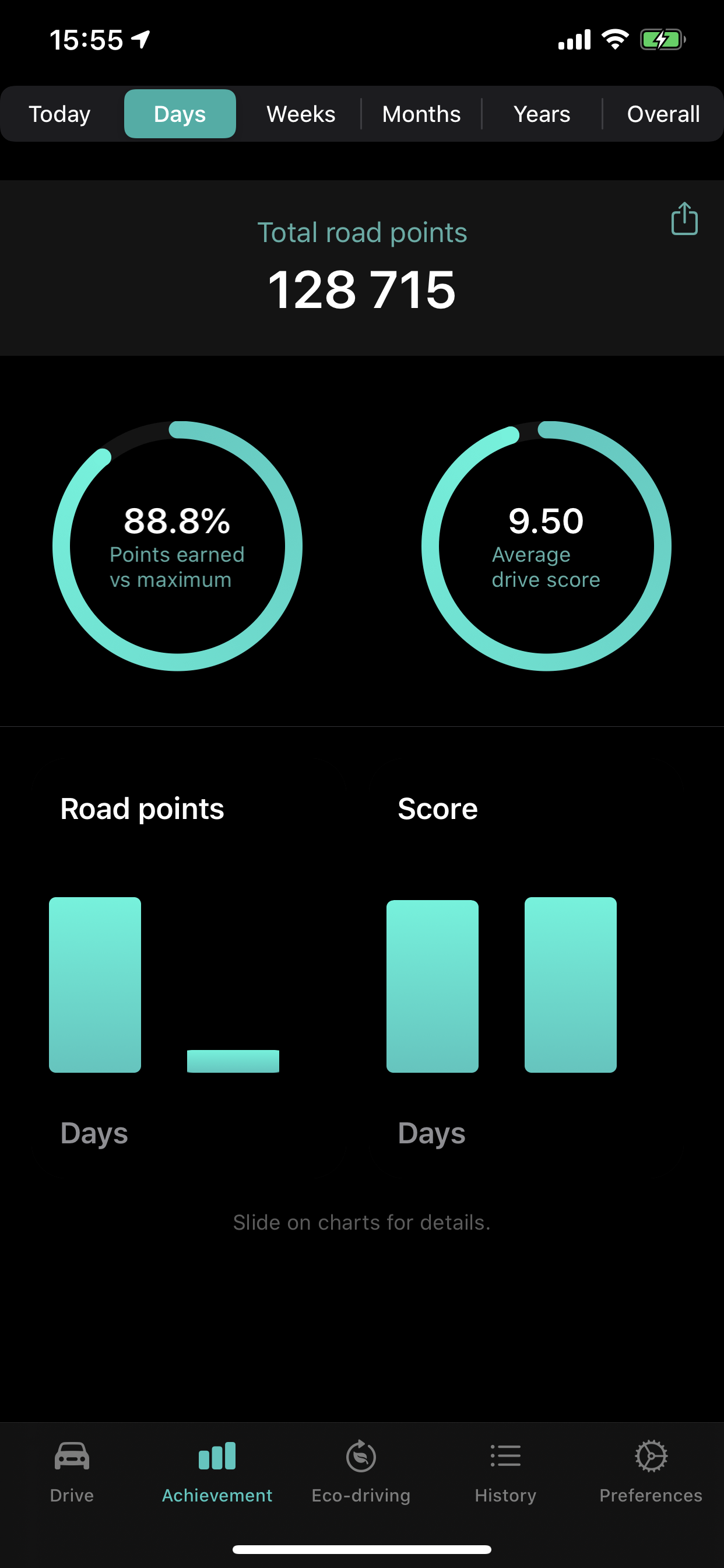This screenshot has width=724, height=1568.
Task: Select the Days segment
Action: point(180,114)
